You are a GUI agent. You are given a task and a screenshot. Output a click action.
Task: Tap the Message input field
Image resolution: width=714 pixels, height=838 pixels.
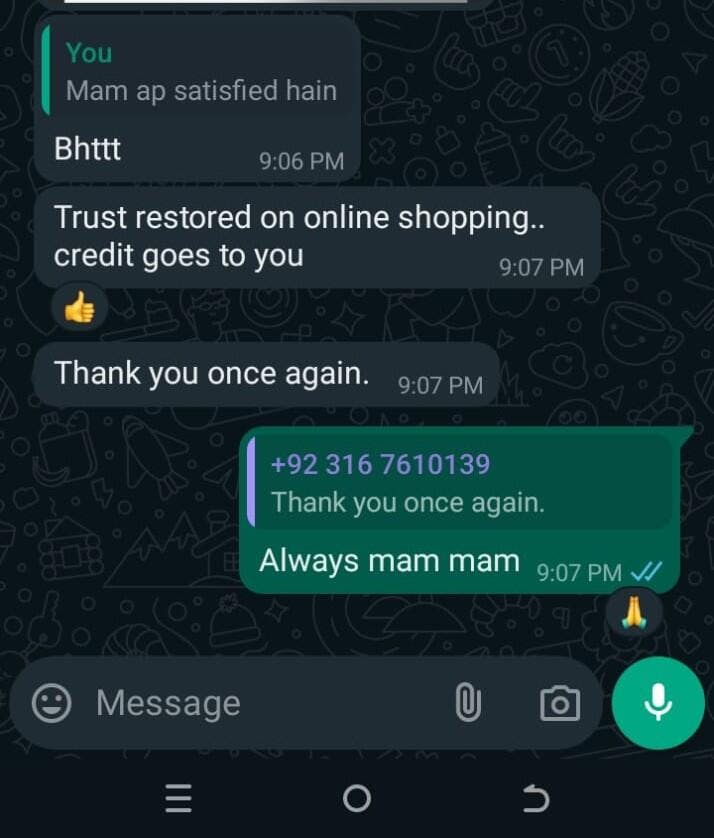pos(260,704)
